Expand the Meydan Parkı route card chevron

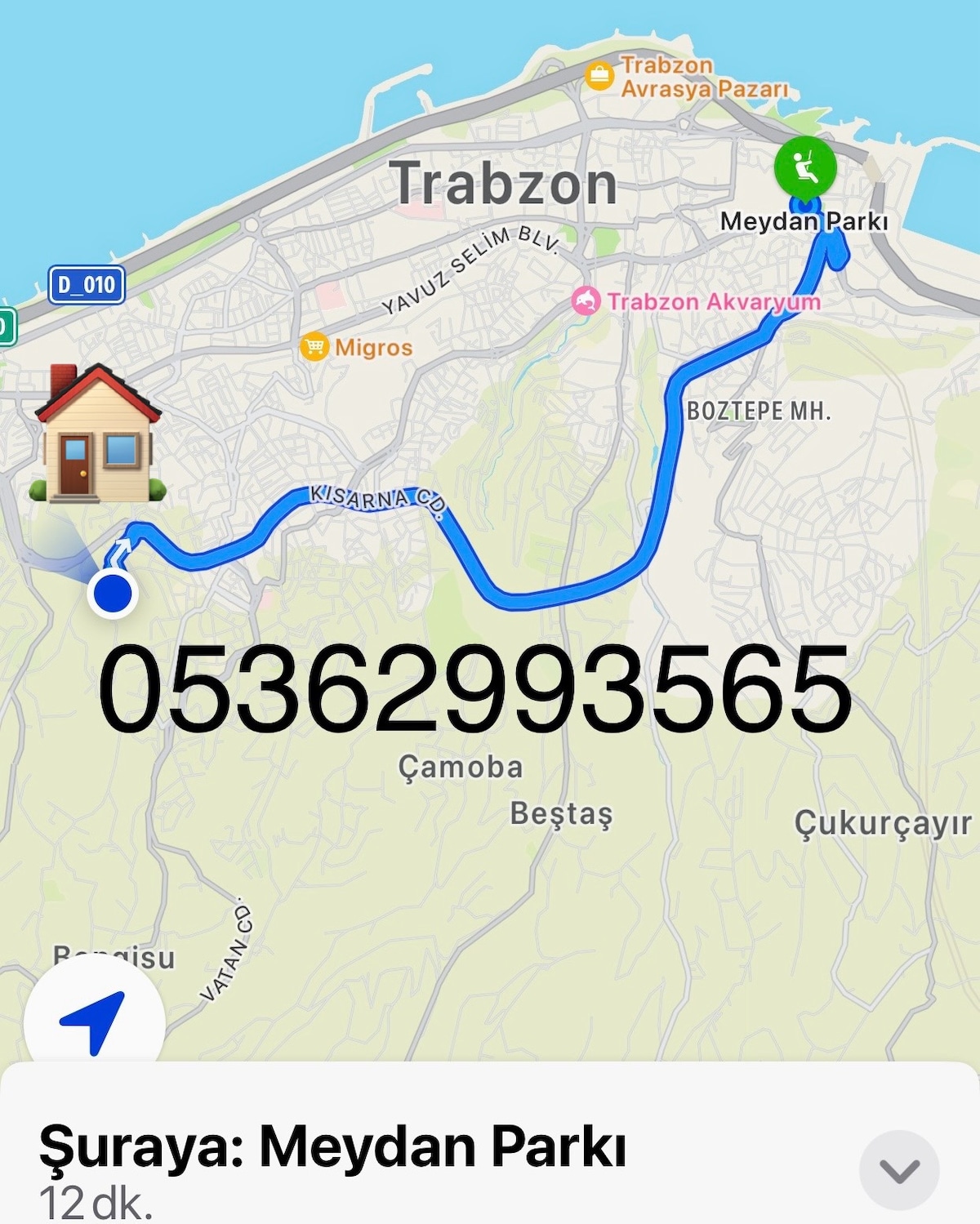click(899, 1170)
